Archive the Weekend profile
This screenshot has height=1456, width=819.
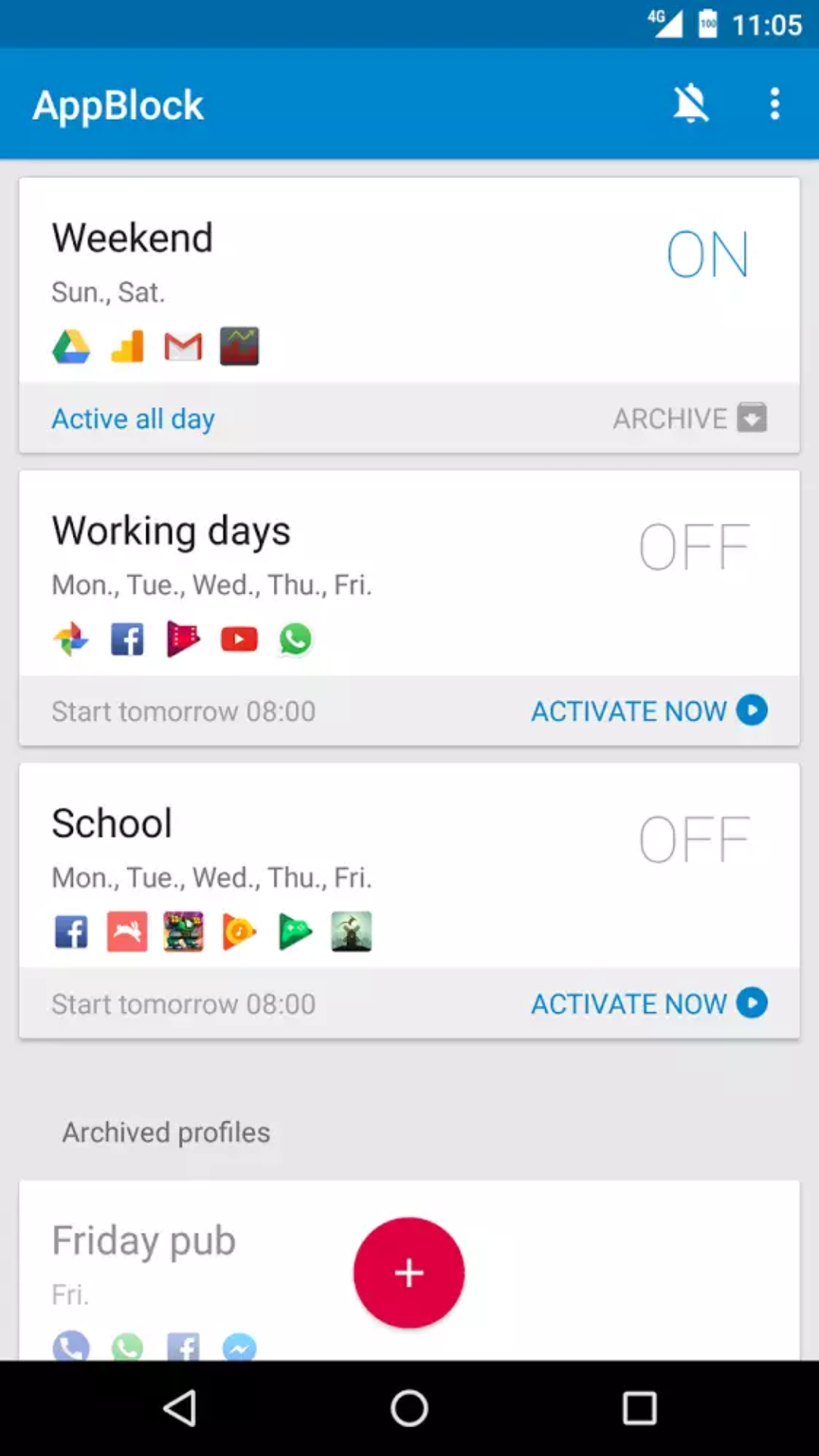(x=690, y=418)
